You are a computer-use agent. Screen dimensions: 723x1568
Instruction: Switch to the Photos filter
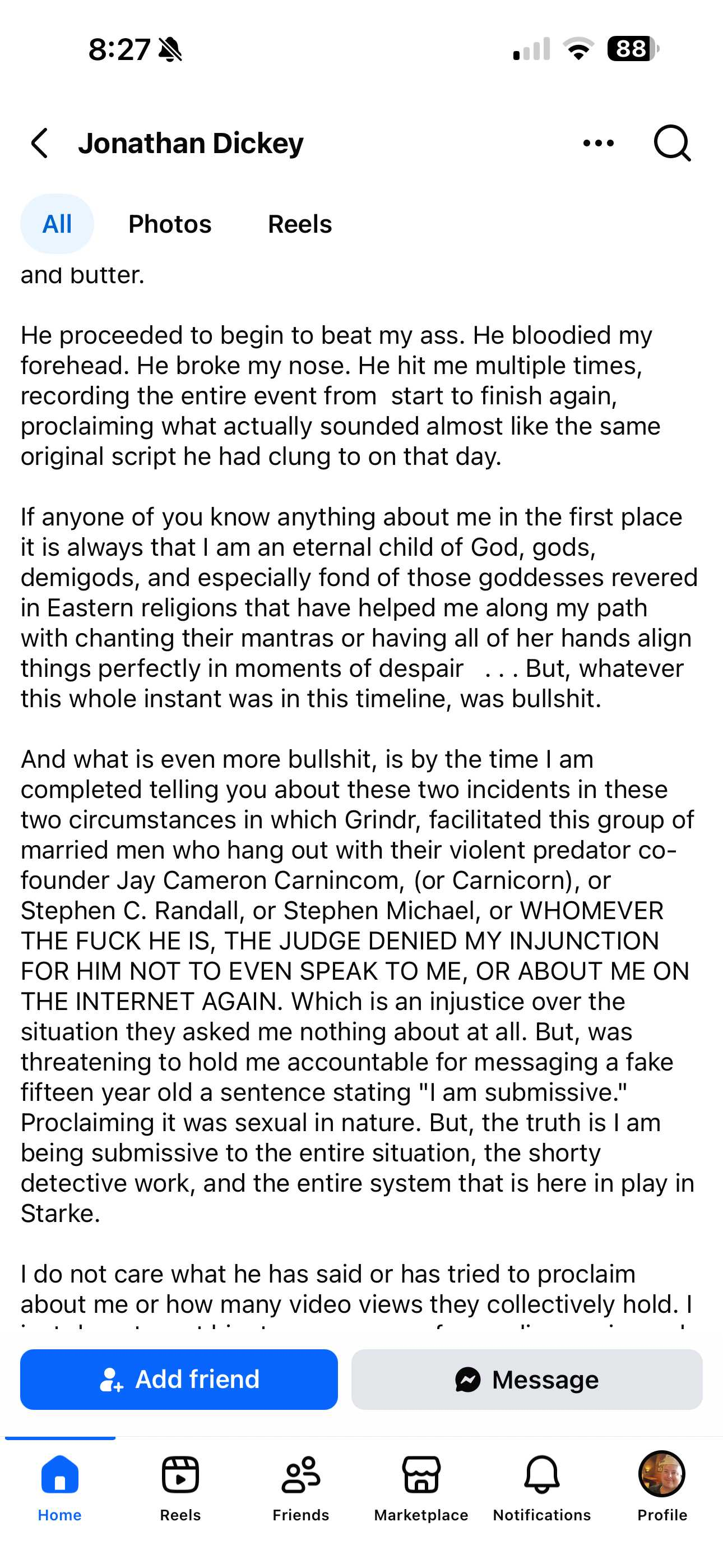coord(170,224)
